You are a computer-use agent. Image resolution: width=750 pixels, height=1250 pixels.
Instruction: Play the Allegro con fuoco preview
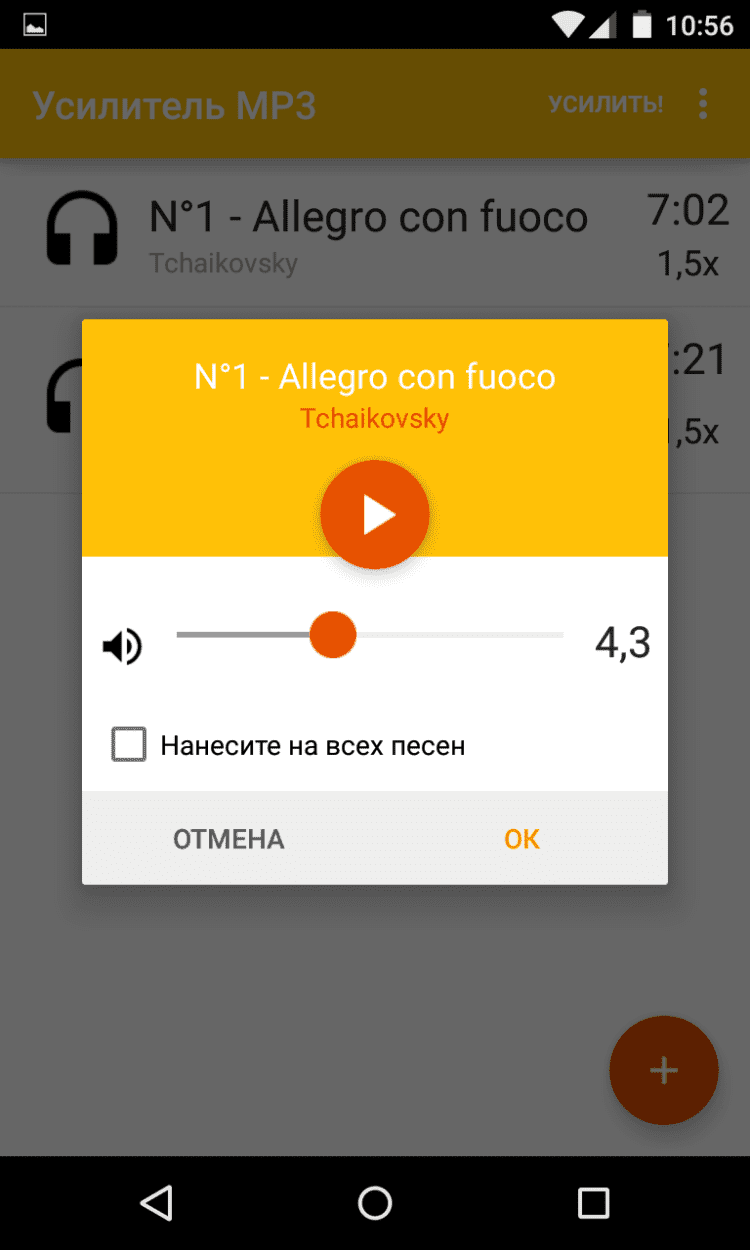[375, 515]
